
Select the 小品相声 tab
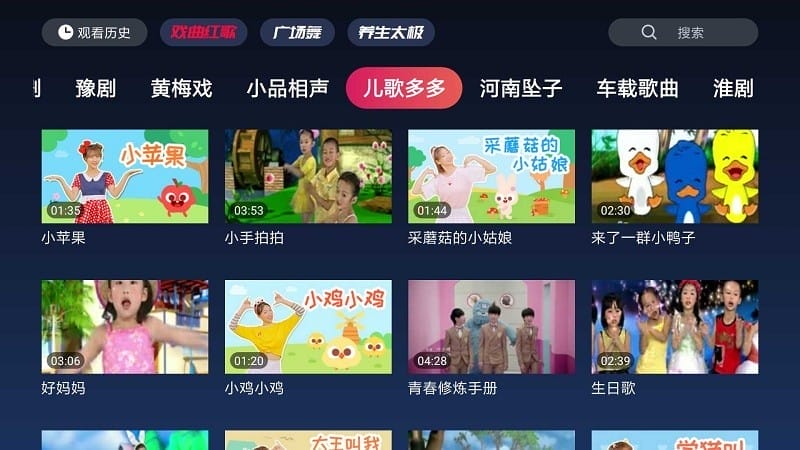[x=288, y=88]
